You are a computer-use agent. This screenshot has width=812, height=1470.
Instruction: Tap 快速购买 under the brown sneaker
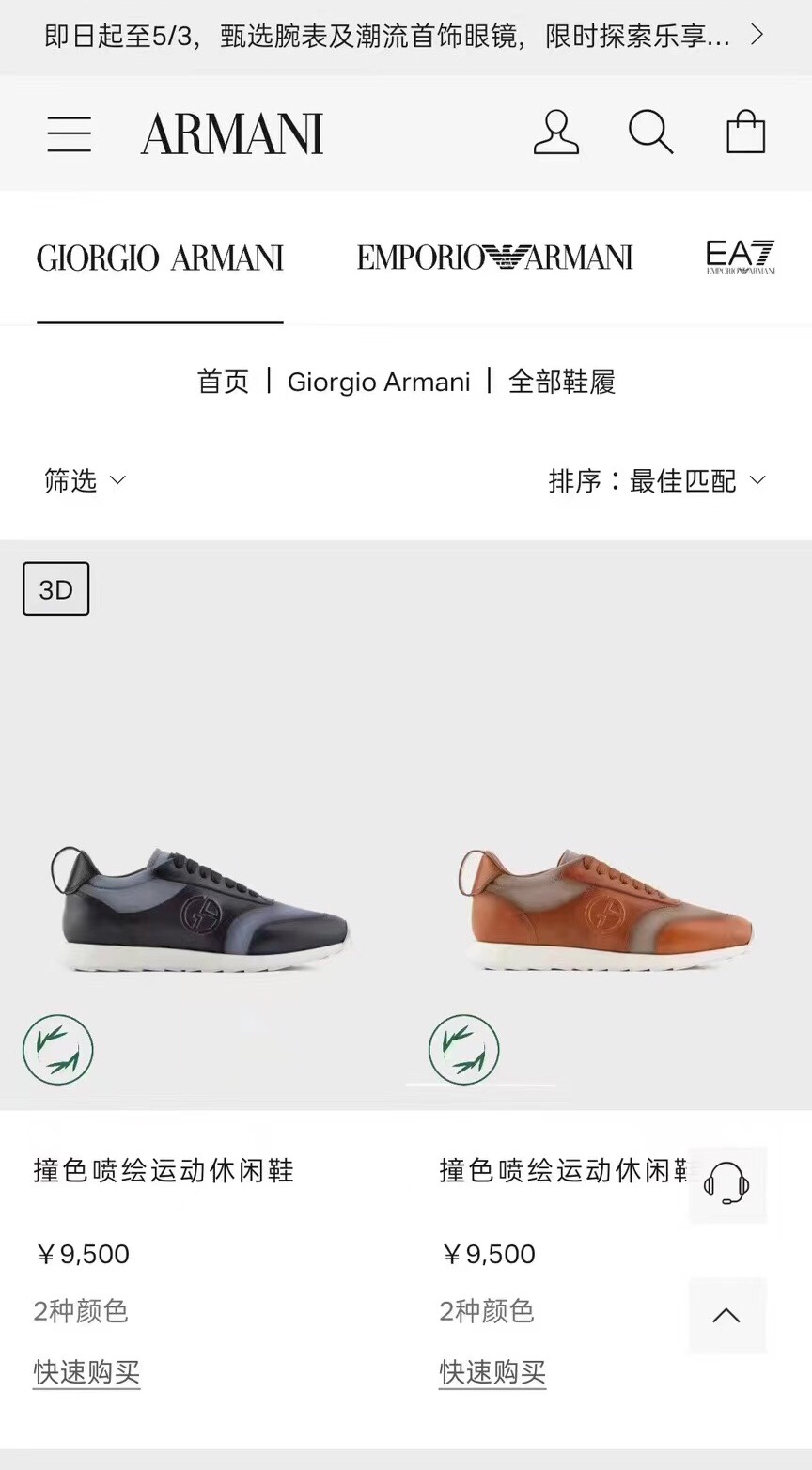(492, 1372)
